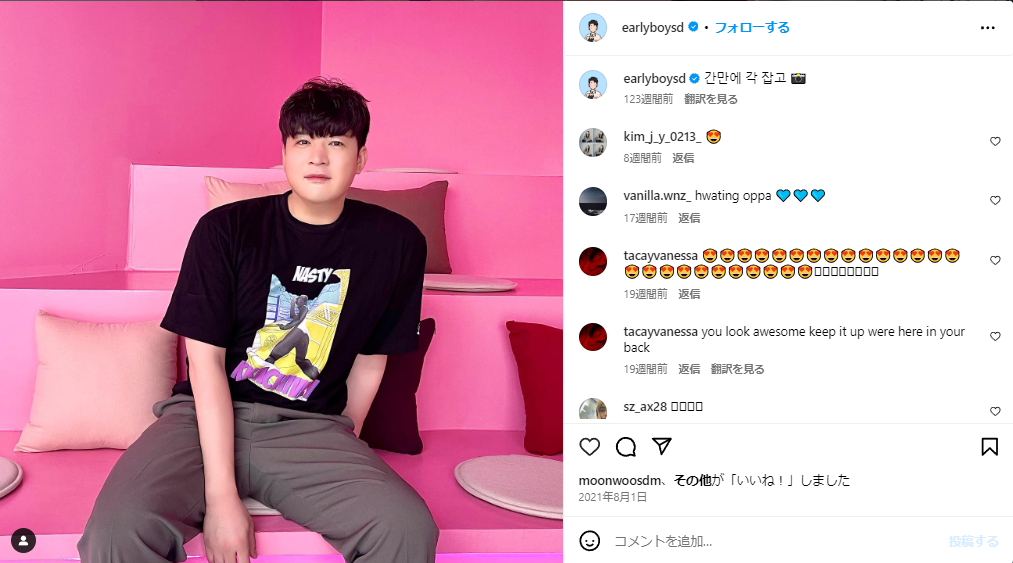The width and height of the screenshot is (1013, 563).
Task: Follow earlyboysd with フォローする
Action: pos(752,28)
